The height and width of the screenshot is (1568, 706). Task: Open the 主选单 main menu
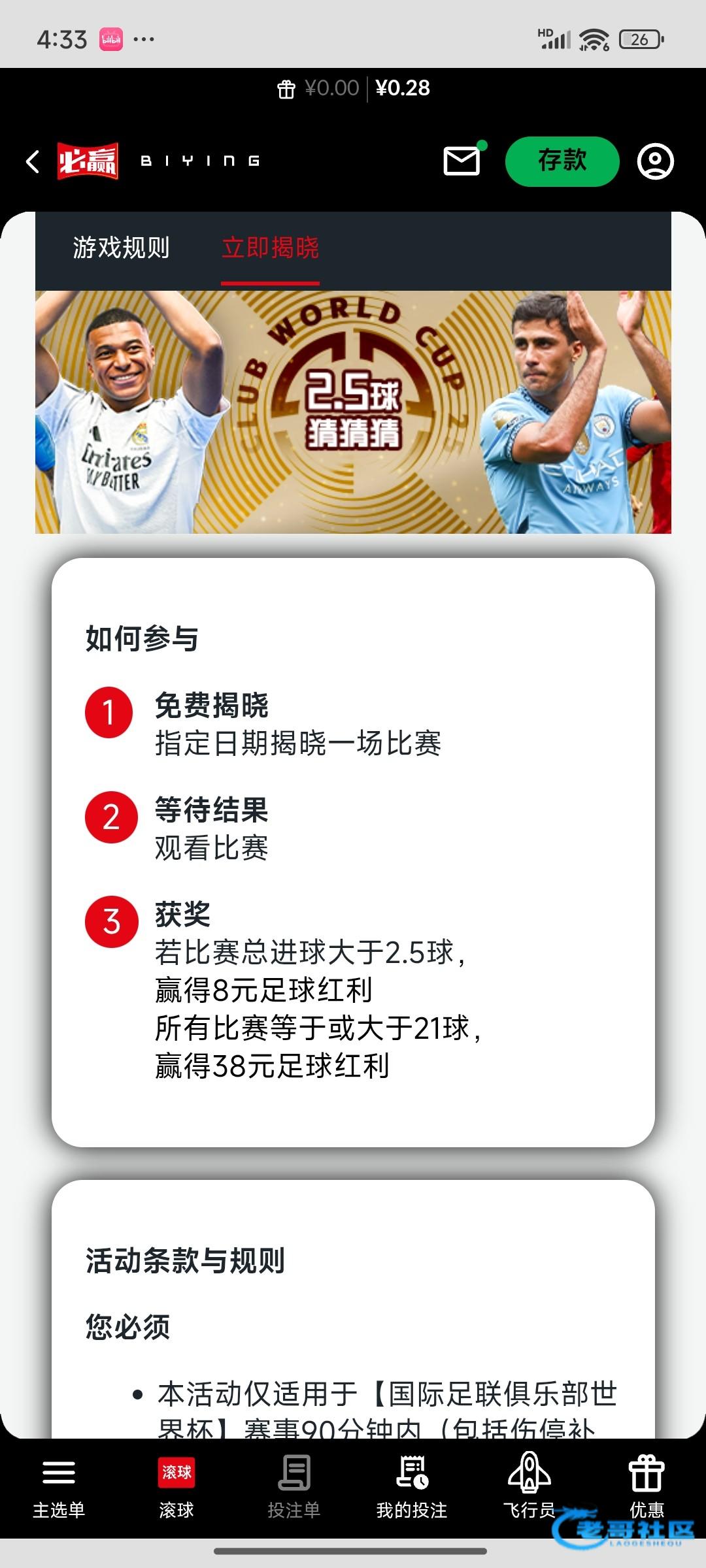pyautogui.click(x=59, y=1486)
